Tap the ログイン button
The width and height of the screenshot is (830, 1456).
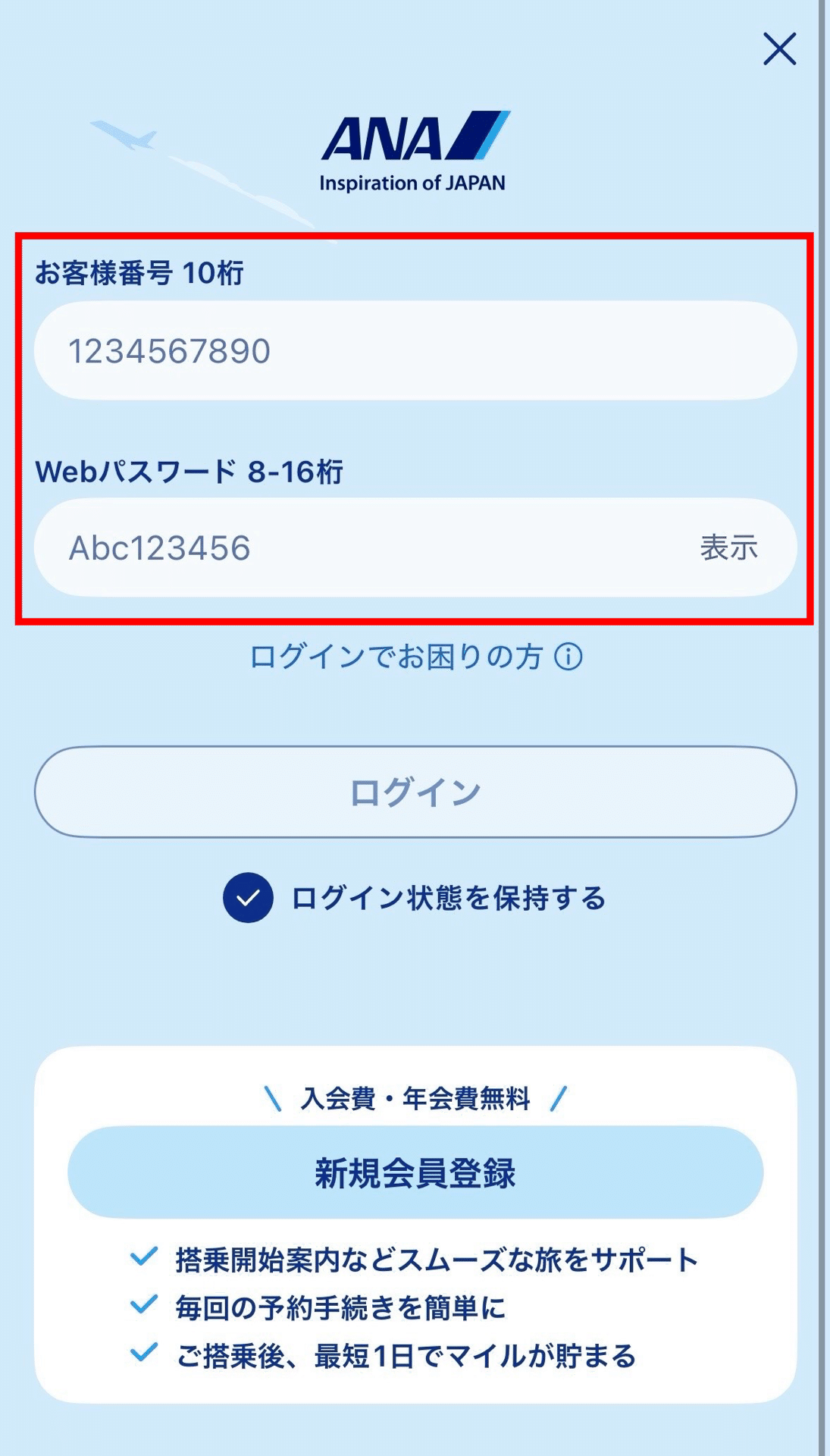(415, 792)
